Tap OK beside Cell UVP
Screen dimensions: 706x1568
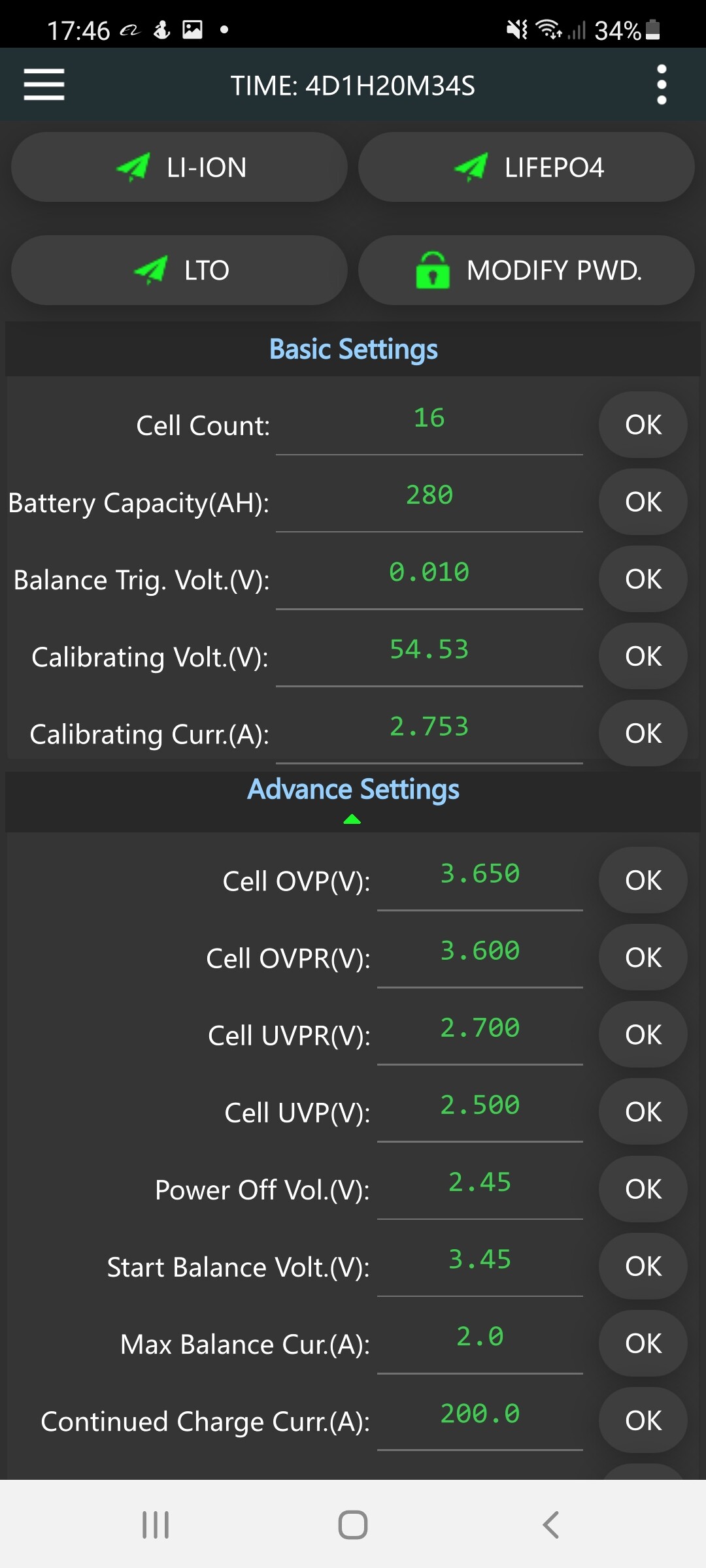click(x=643, y=1111)
